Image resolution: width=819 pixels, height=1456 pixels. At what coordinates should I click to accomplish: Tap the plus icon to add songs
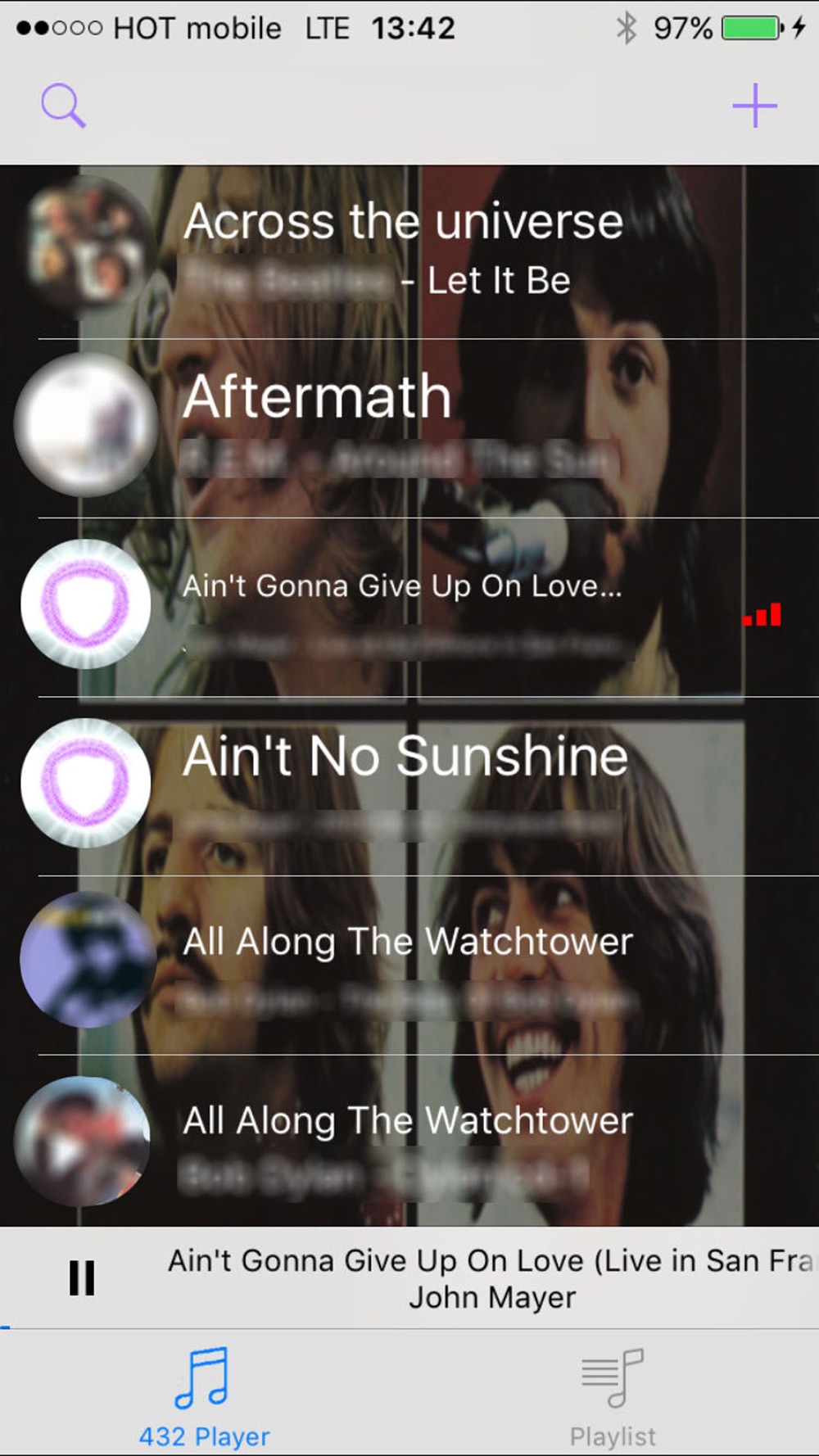tap(754, 106)
